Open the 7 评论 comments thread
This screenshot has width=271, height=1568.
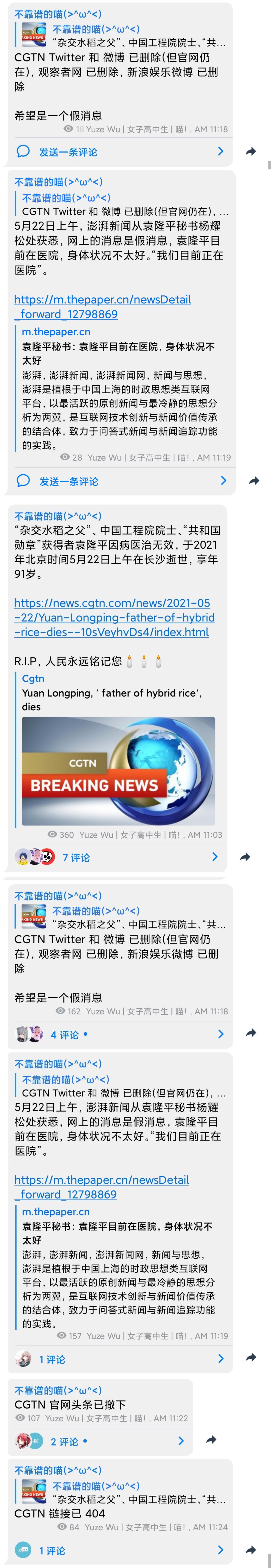point(76,857)
